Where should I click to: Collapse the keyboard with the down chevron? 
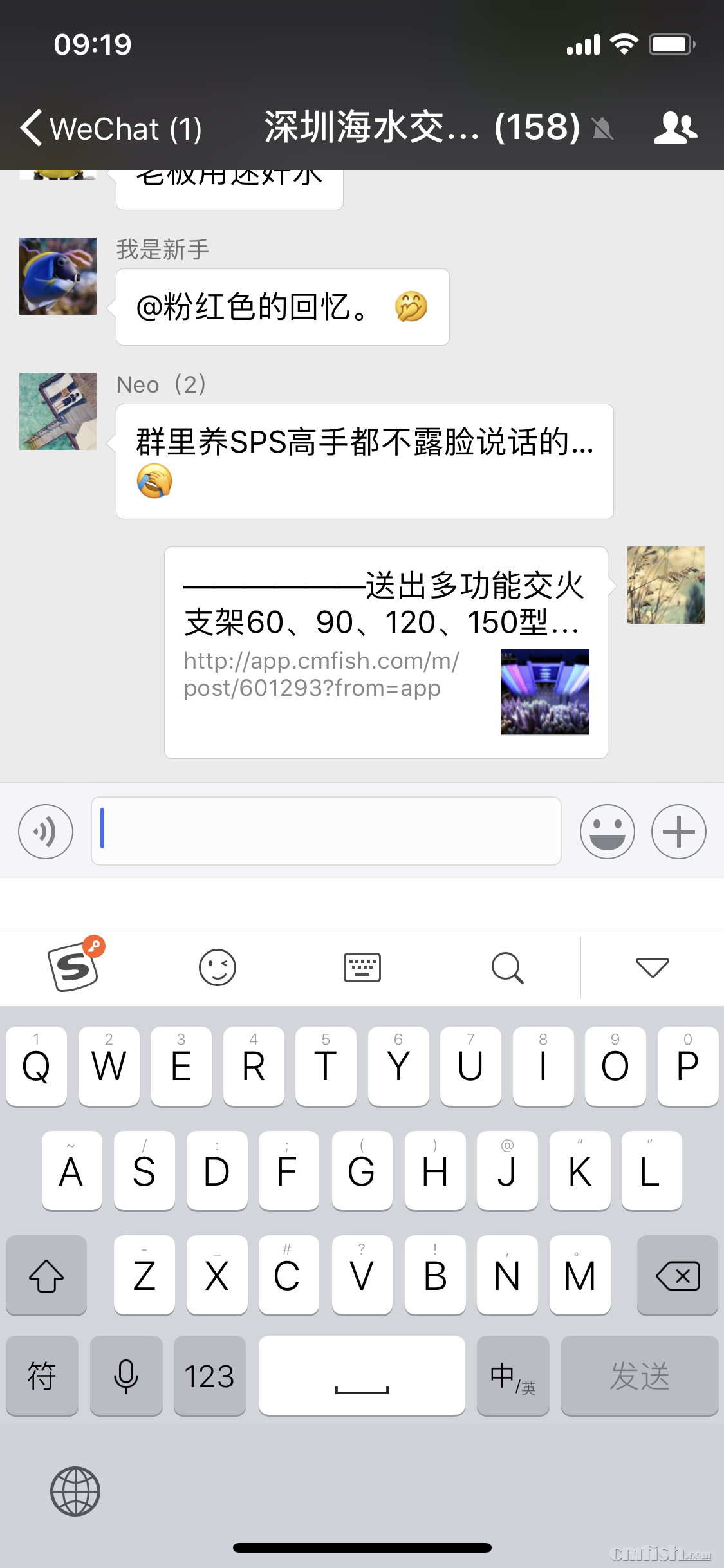click(651, 967)
